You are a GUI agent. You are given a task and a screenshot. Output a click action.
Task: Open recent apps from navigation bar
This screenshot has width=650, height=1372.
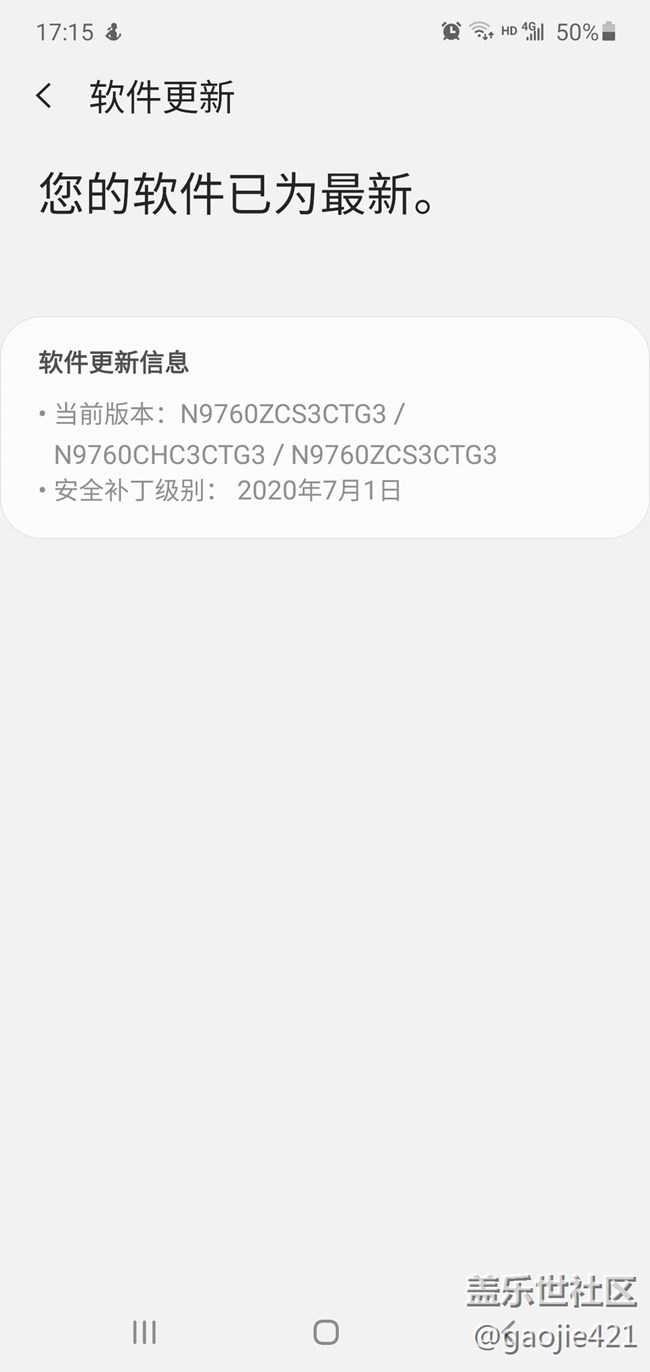coord(144,1331)
